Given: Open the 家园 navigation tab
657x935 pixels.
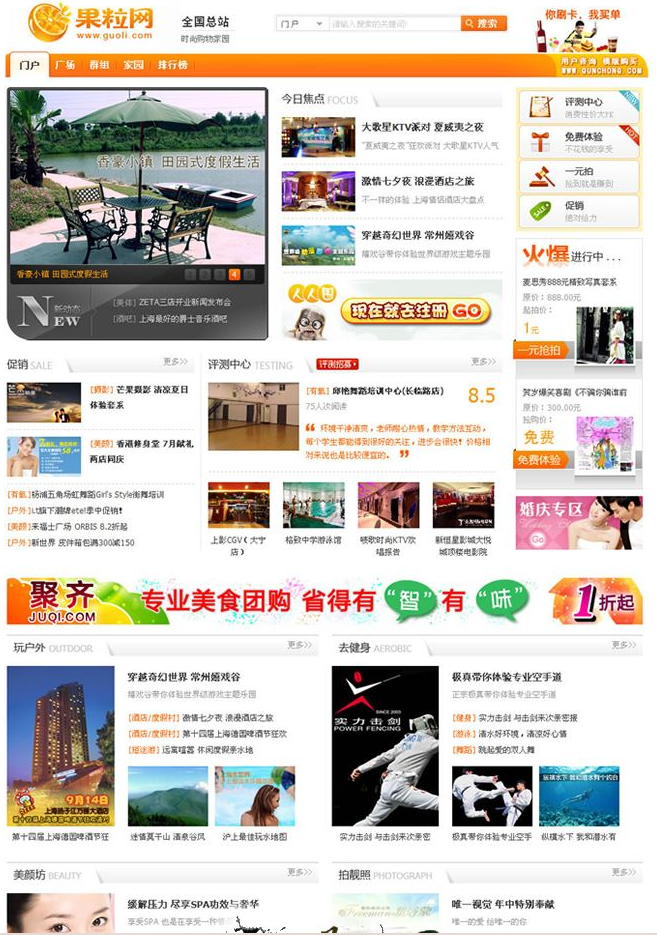Looking at the screenshot, I should (x=133, y=65).
